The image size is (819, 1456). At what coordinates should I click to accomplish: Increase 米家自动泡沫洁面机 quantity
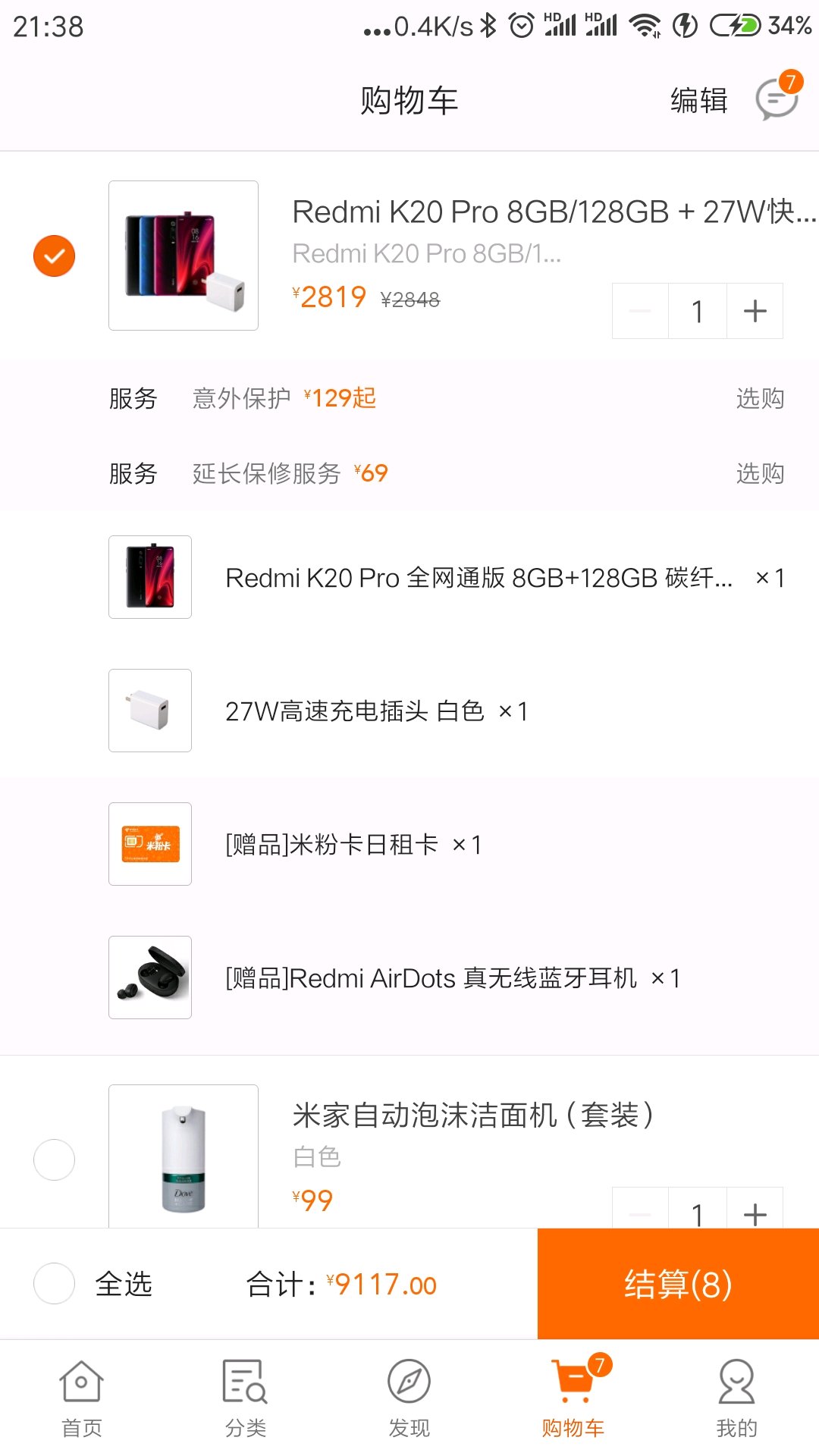tap(755, 1213)
